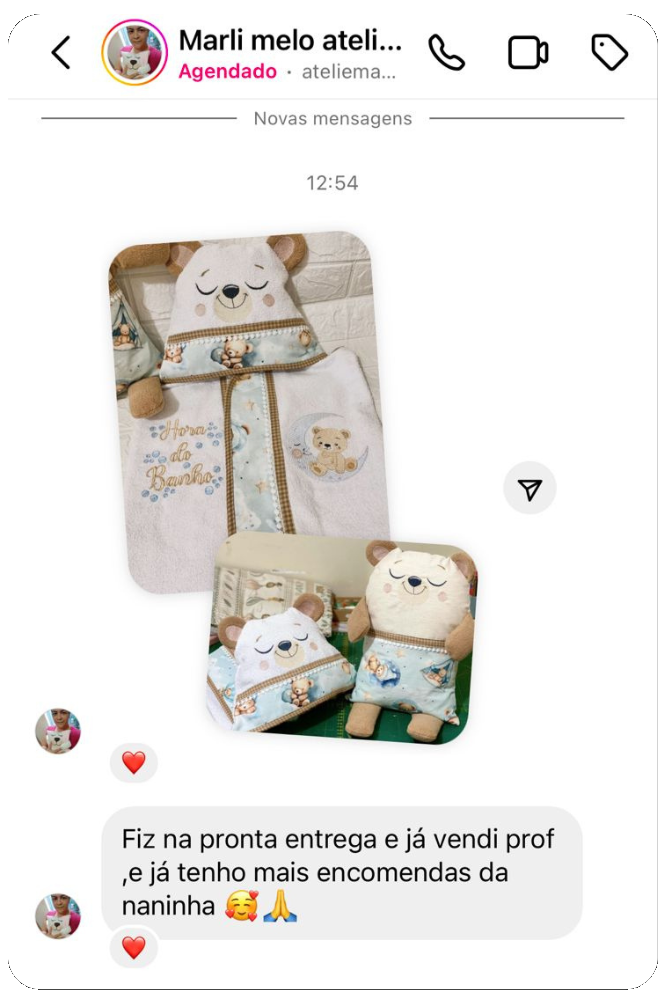Forward the shared post with the arrow icon

click(x=530, y=488)
